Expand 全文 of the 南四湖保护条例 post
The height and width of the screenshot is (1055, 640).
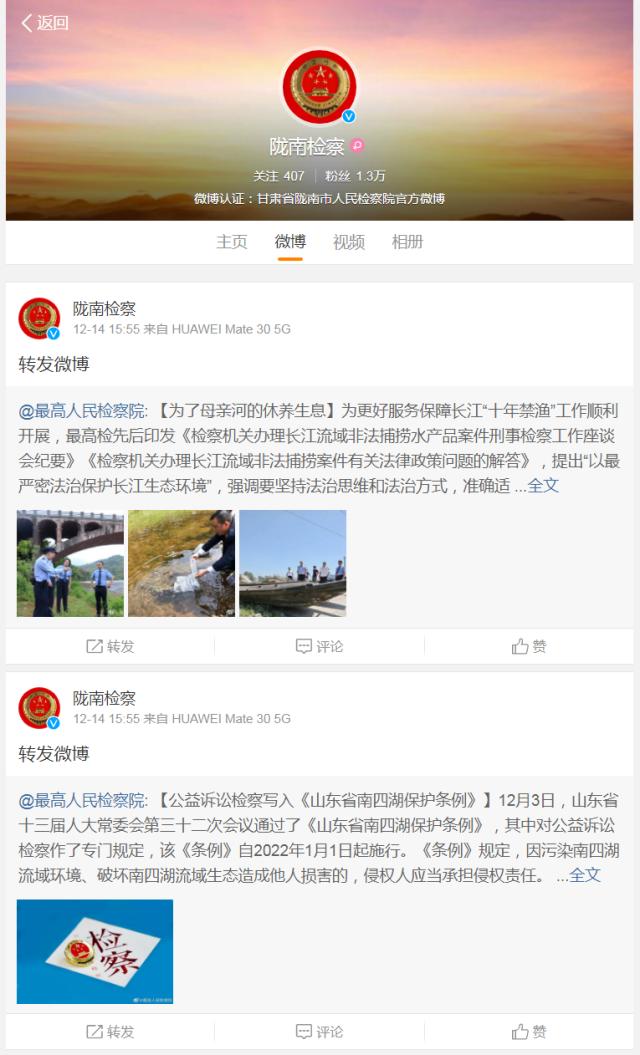pos(585,874)
